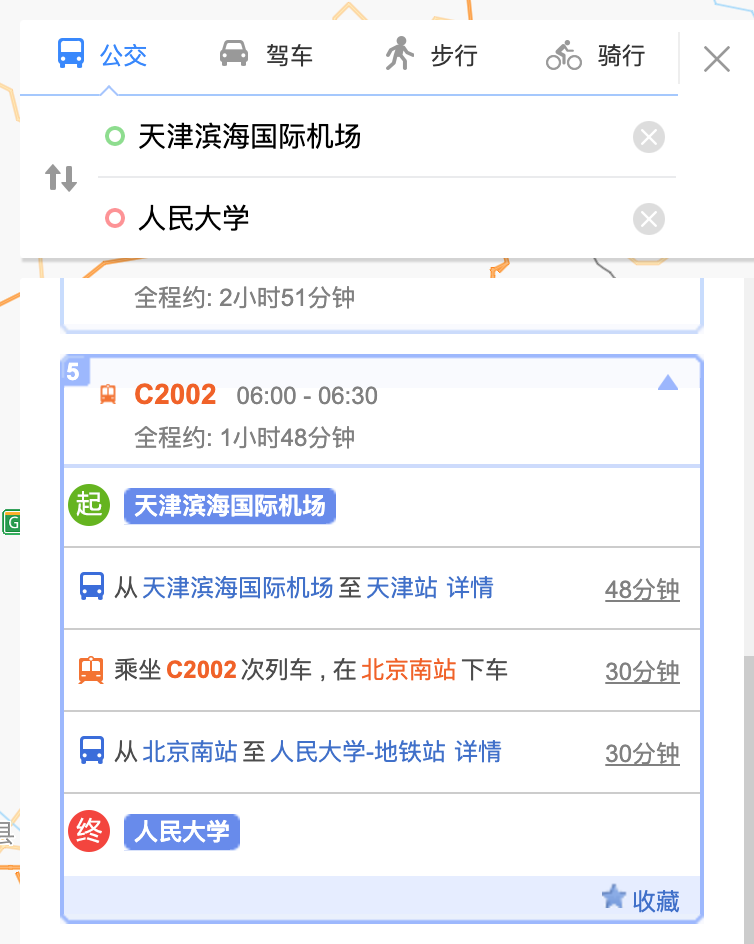Open the 北京南站 drop-off station link
Image resolution: width=754 pixels, height=944 pixels.
pyautogui.click(x=408, y=670)
